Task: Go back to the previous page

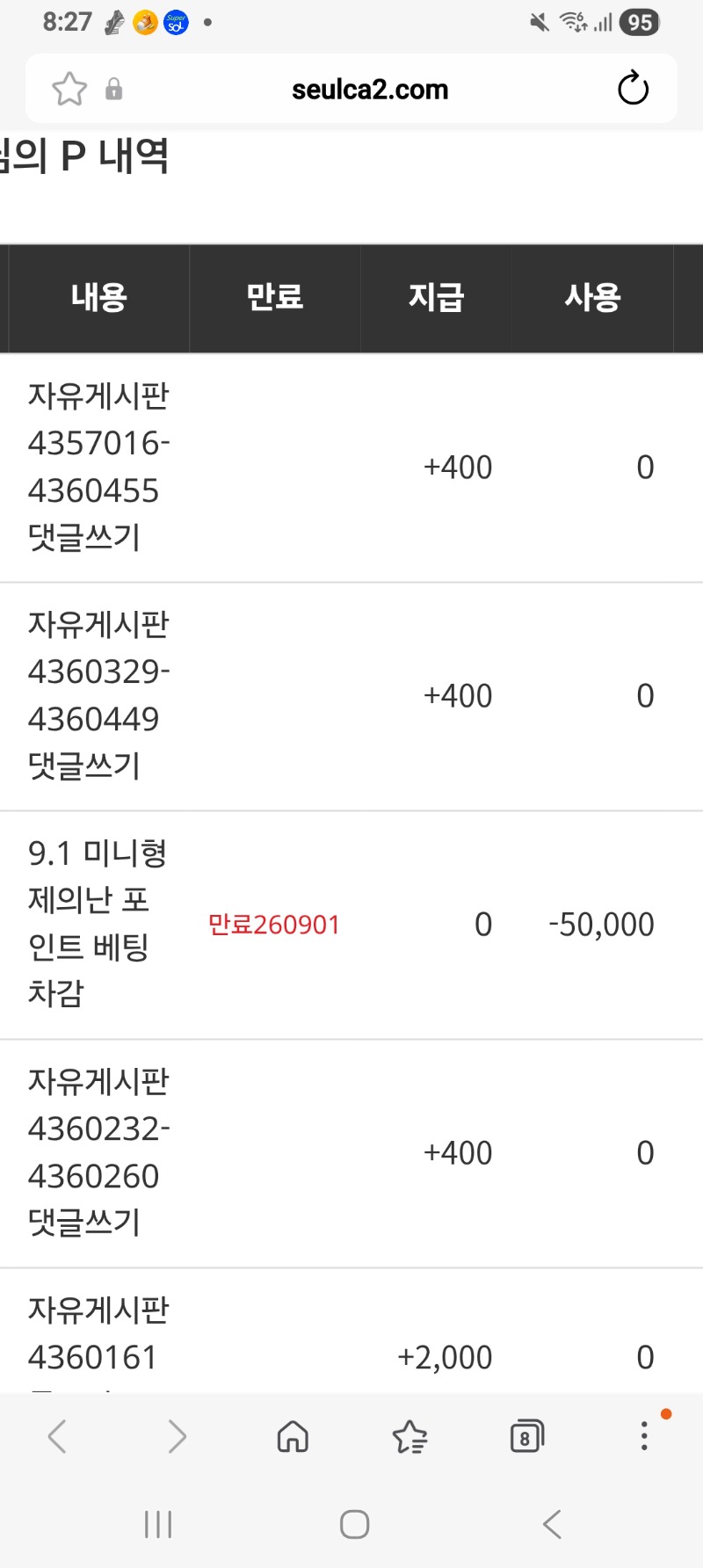Action: (57, 1436)
